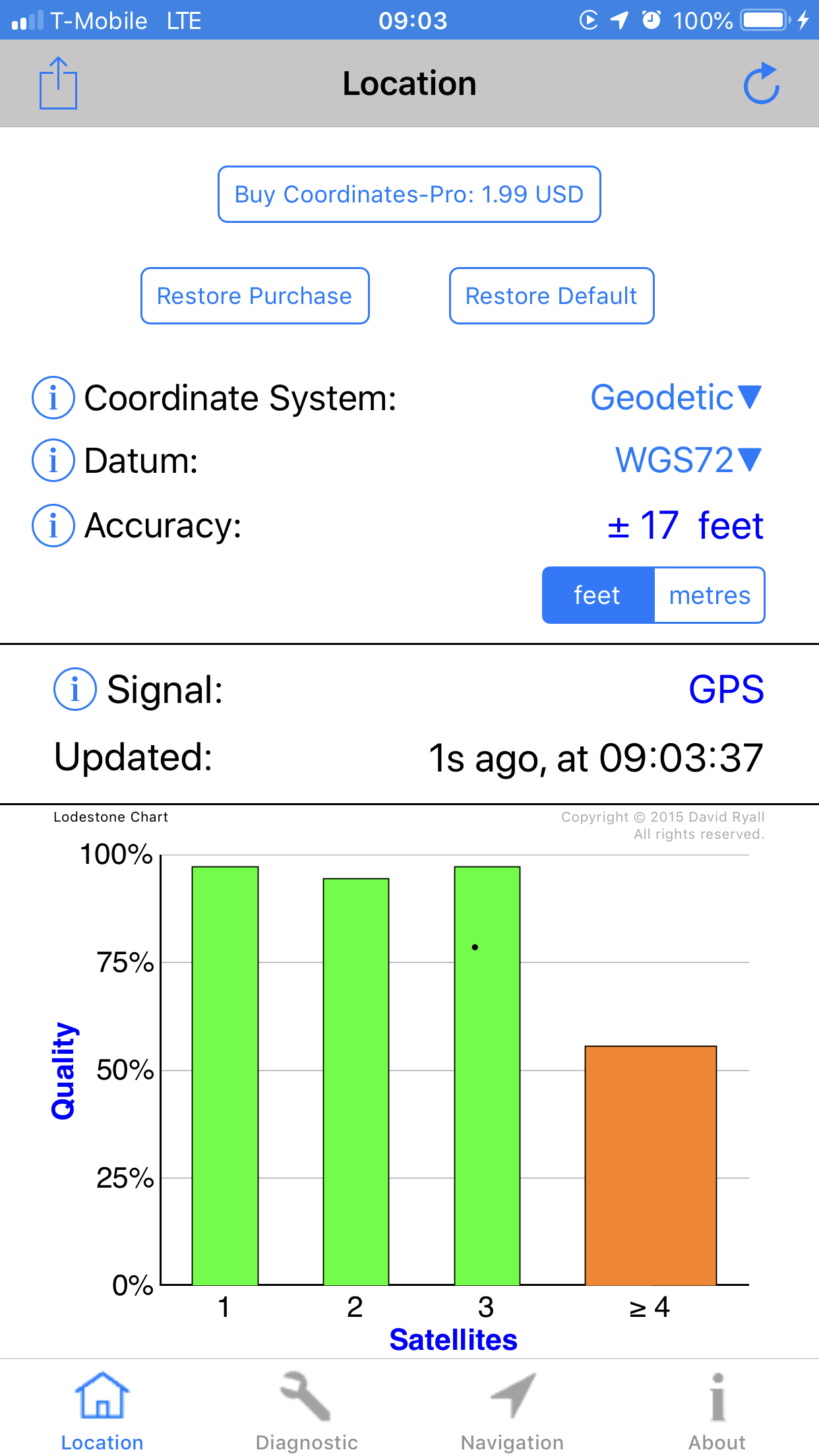Buy Coordinates-Pro for 1.99 USD
Viewport: 819px width, 1456px height.
coord(409,195)
